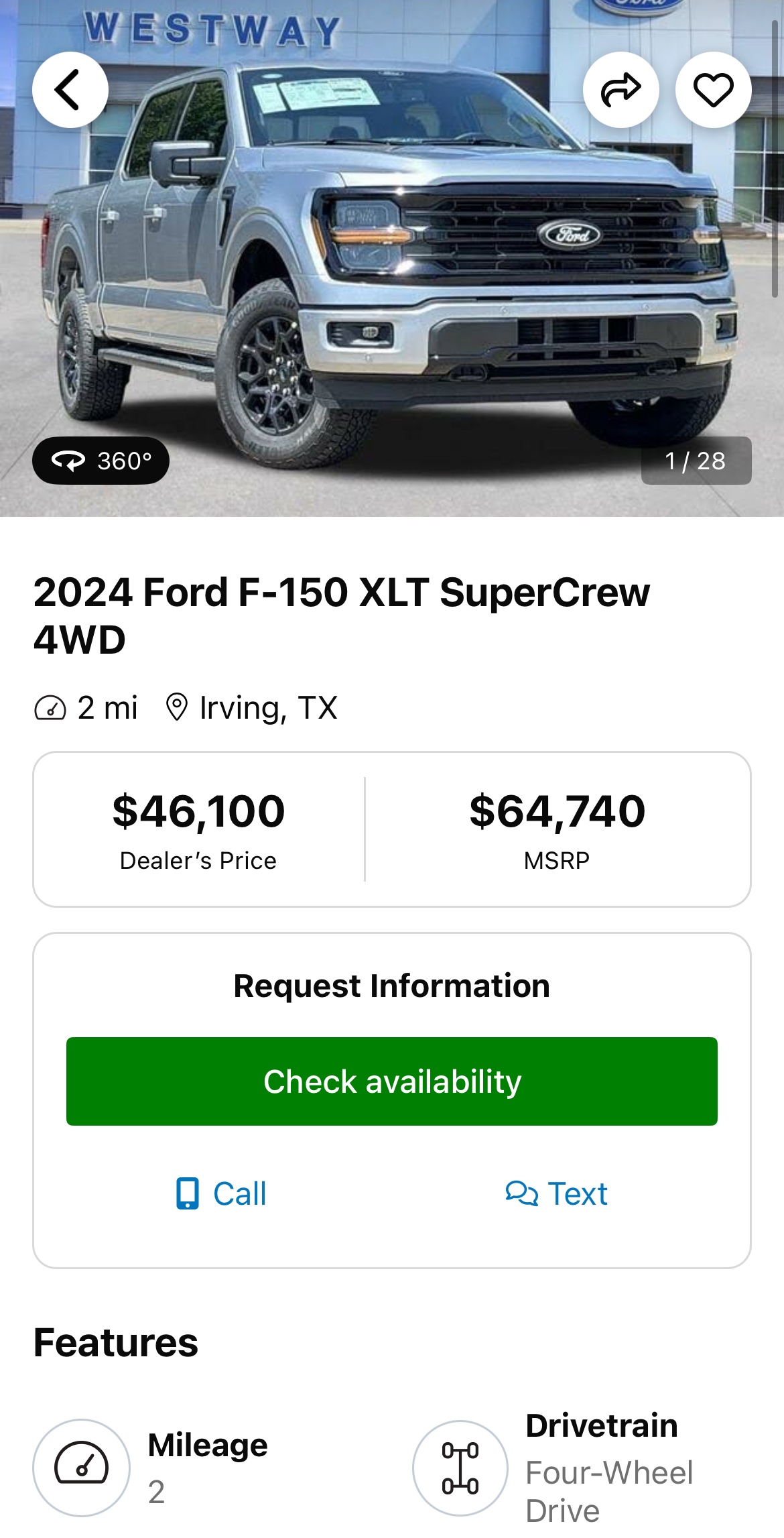This screenshot has height=1538, width=784.
Task: Tap the Check availability button
Action: tap(391, 1081)
